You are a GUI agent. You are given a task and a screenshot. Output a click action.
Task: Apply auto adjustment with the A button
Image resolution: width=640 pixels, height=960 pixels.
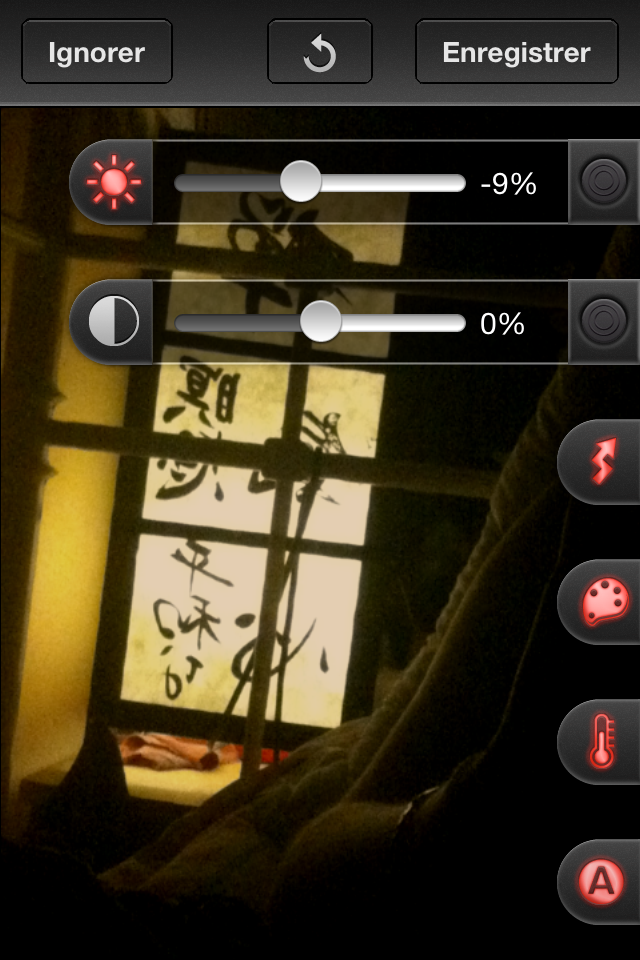(x=602, y=882)
